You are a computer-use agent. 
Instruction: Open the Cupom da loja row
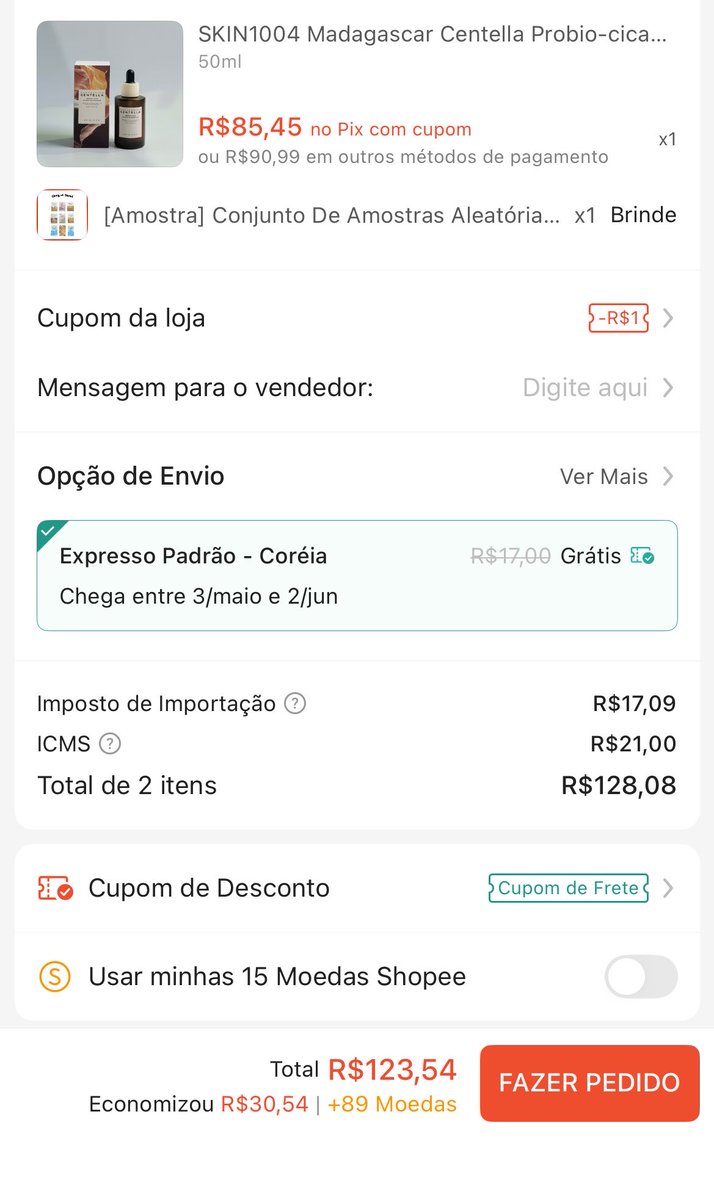357,318
